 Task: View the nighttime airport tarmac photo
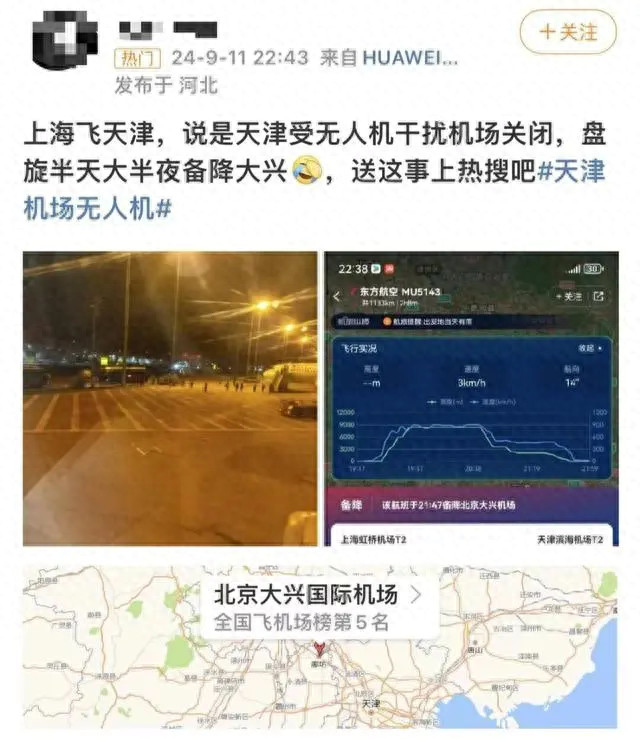pos(170,397)
